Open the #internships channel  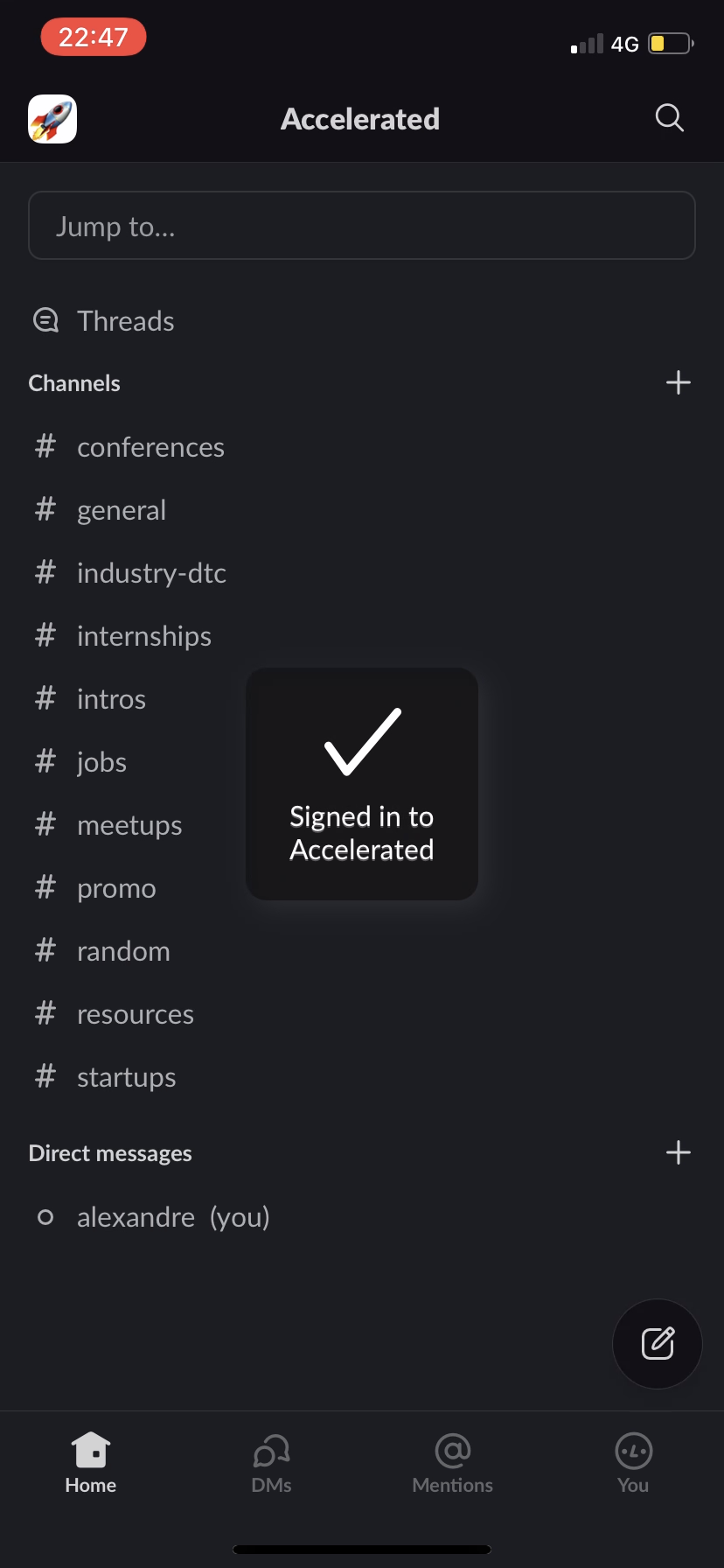coord(144,635)
